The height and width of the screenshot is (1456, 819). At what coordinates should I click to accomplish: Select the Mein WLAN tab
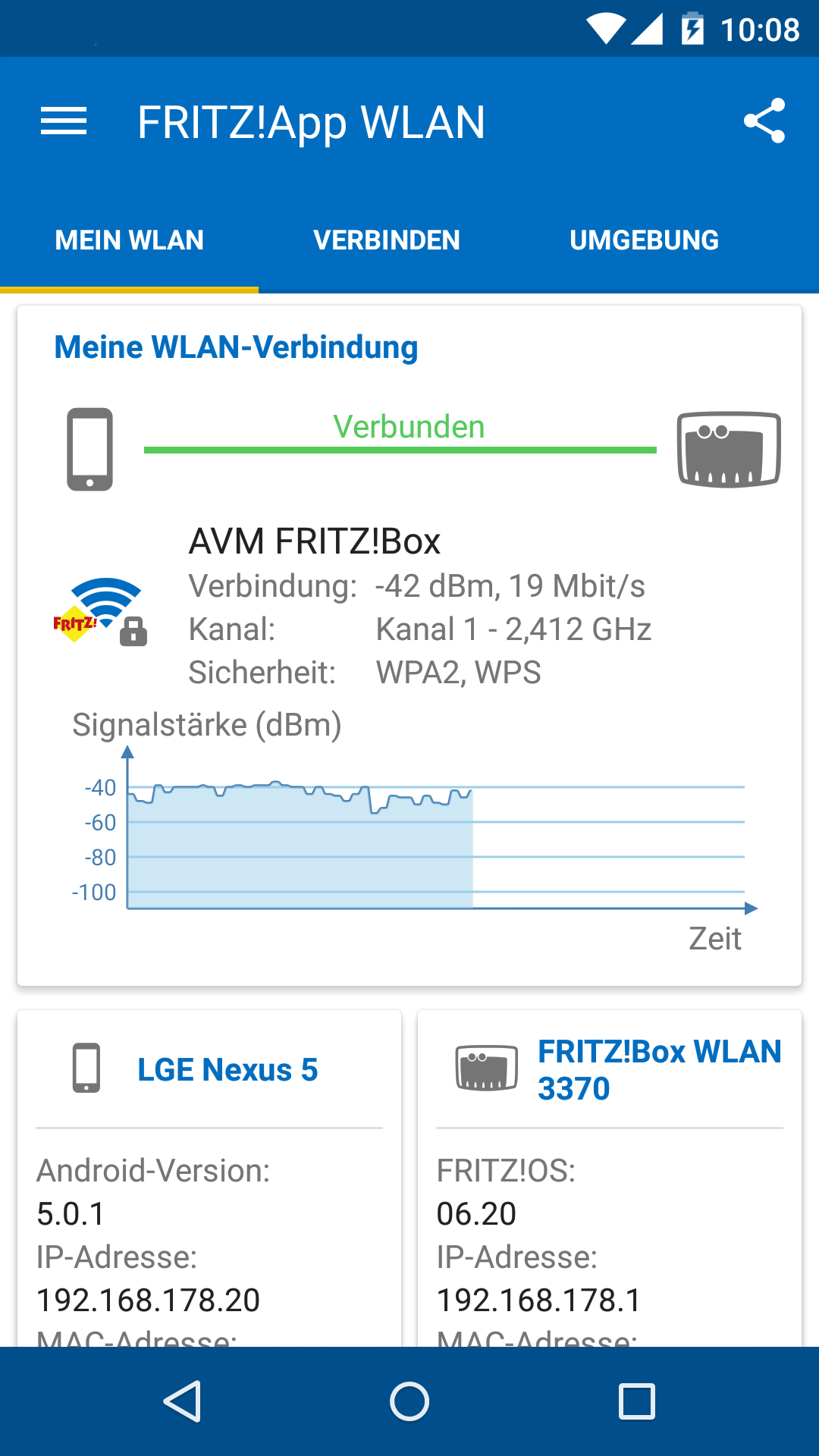click(x=130, y=240)
